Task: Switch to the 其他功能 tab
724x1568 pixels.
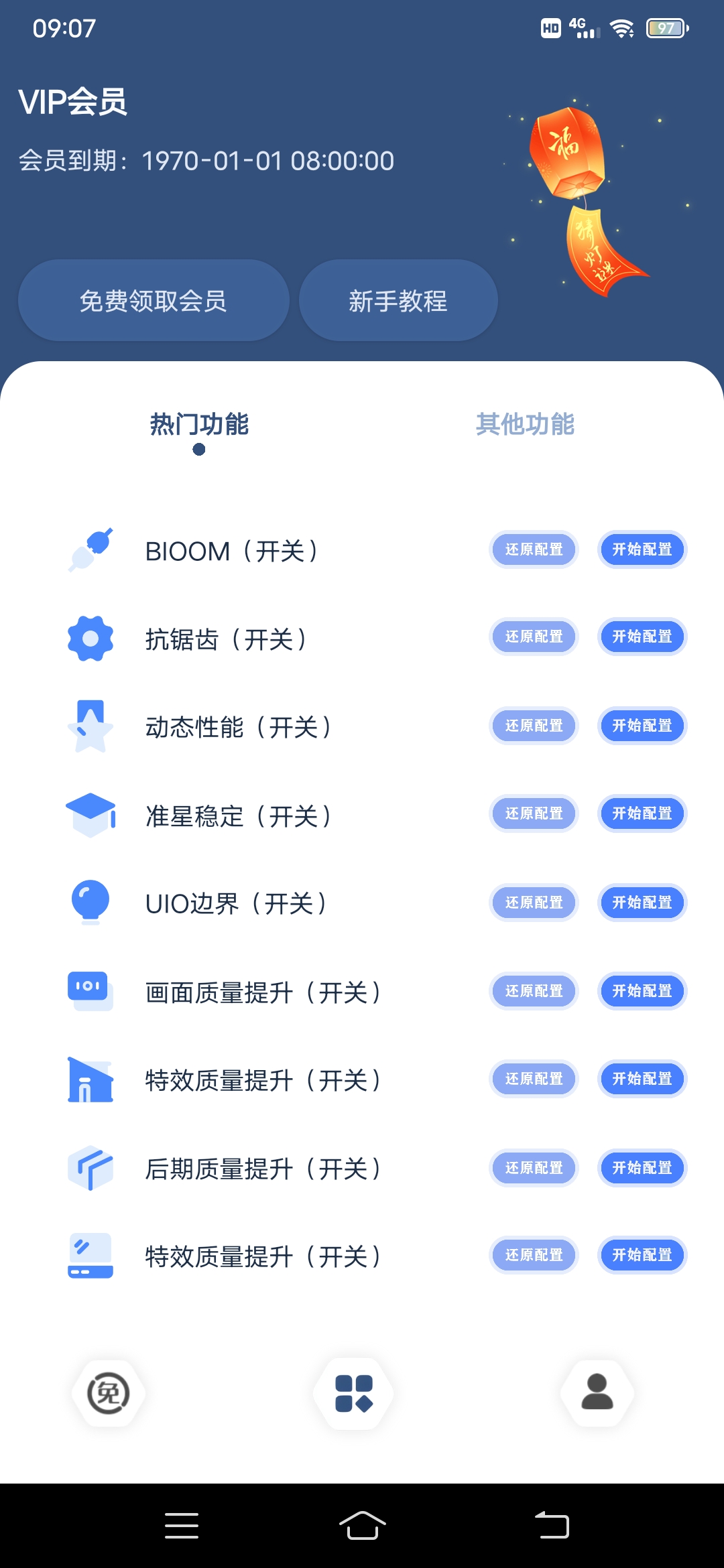Action: (x=525, y=424)
